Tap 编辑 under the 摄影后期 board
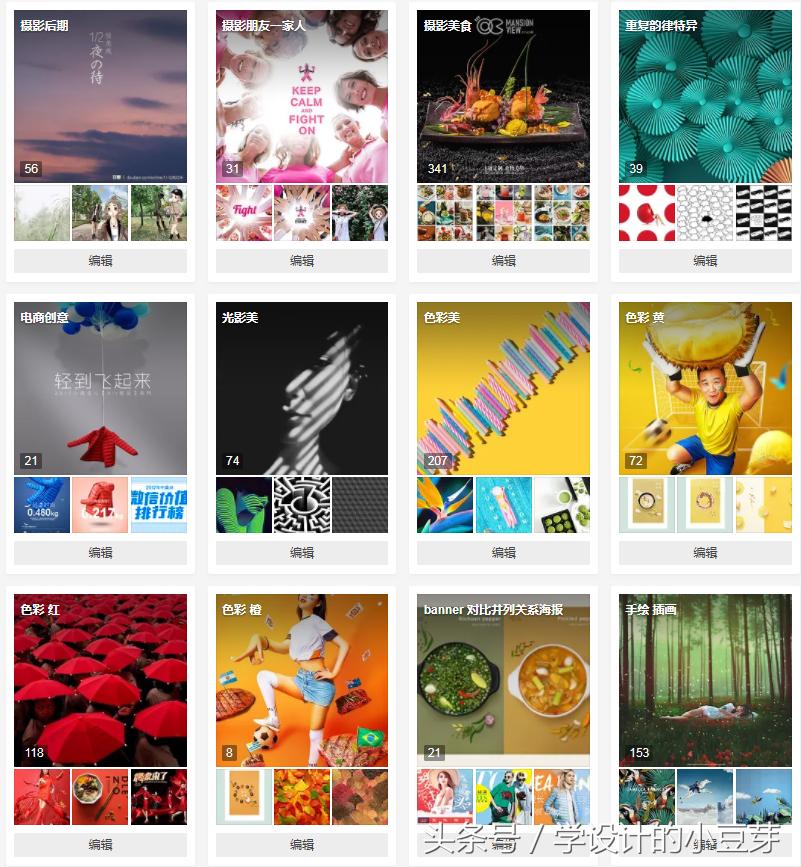The image size is (801, 867). click(x=100, y=261)
